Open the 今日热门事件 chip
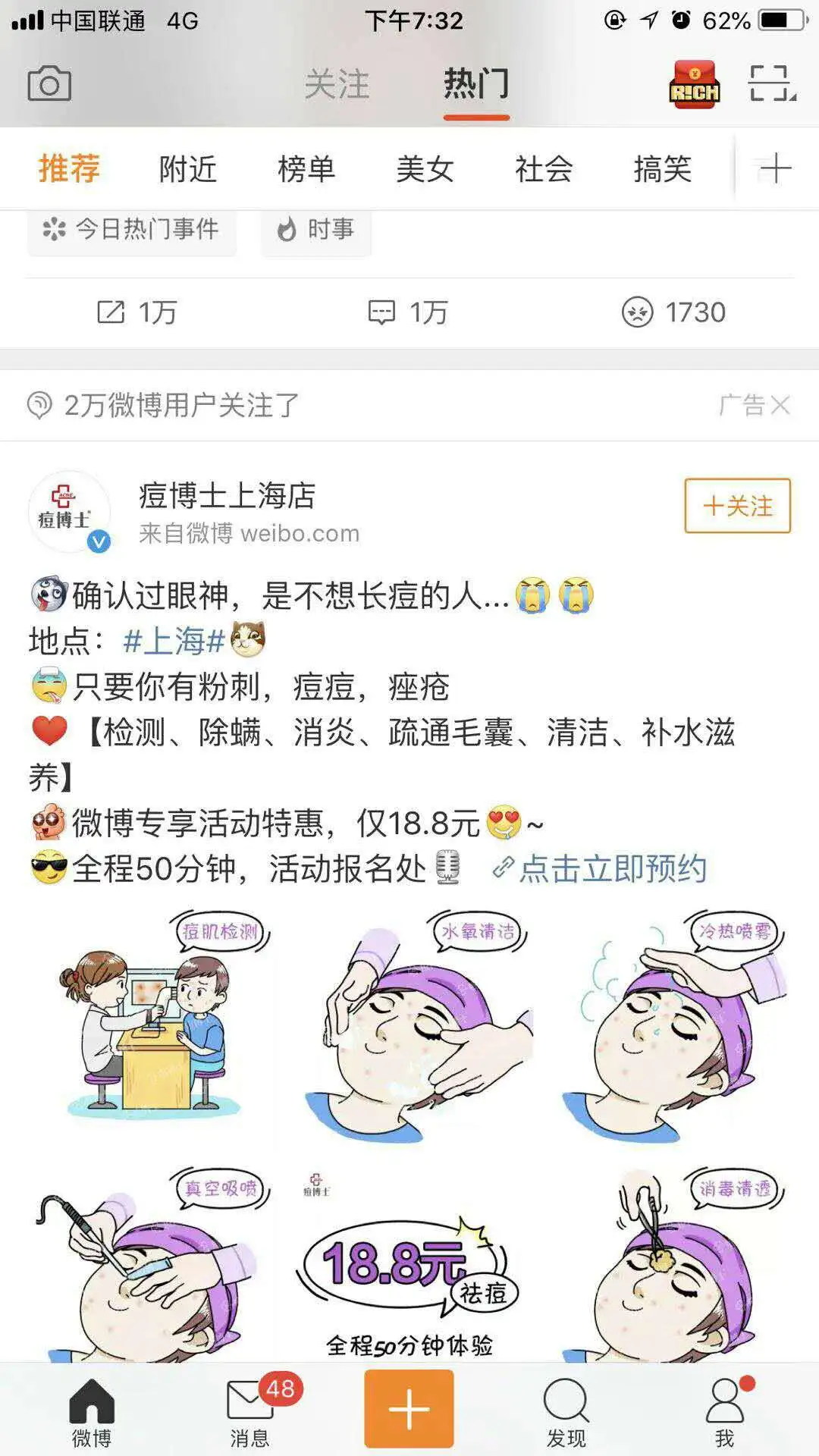 (132, 229)
